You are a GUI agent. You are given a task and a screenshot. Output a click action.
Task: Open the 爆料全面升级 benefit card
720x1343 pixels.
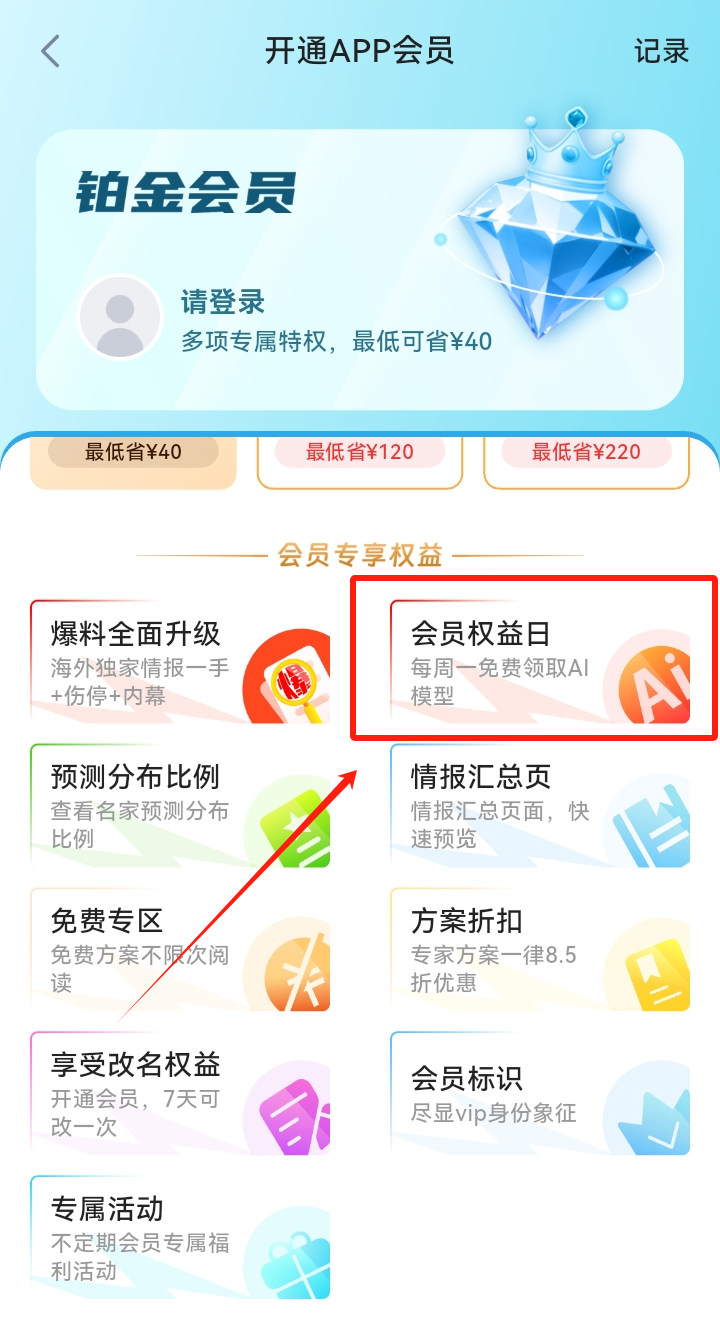[180, 662]
